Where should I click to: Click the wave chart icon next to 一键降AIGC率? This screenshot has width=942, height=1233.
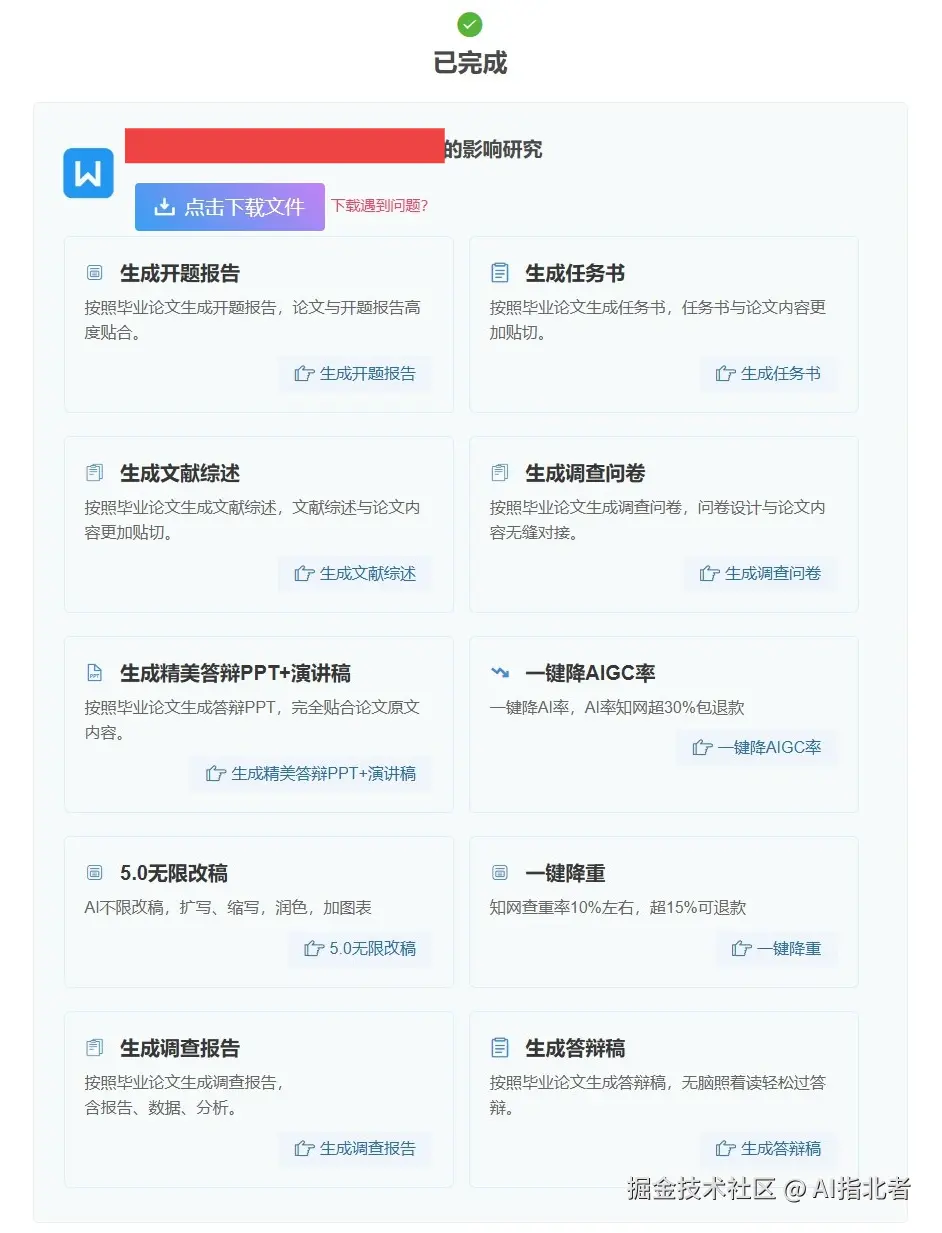click(500, 670)
